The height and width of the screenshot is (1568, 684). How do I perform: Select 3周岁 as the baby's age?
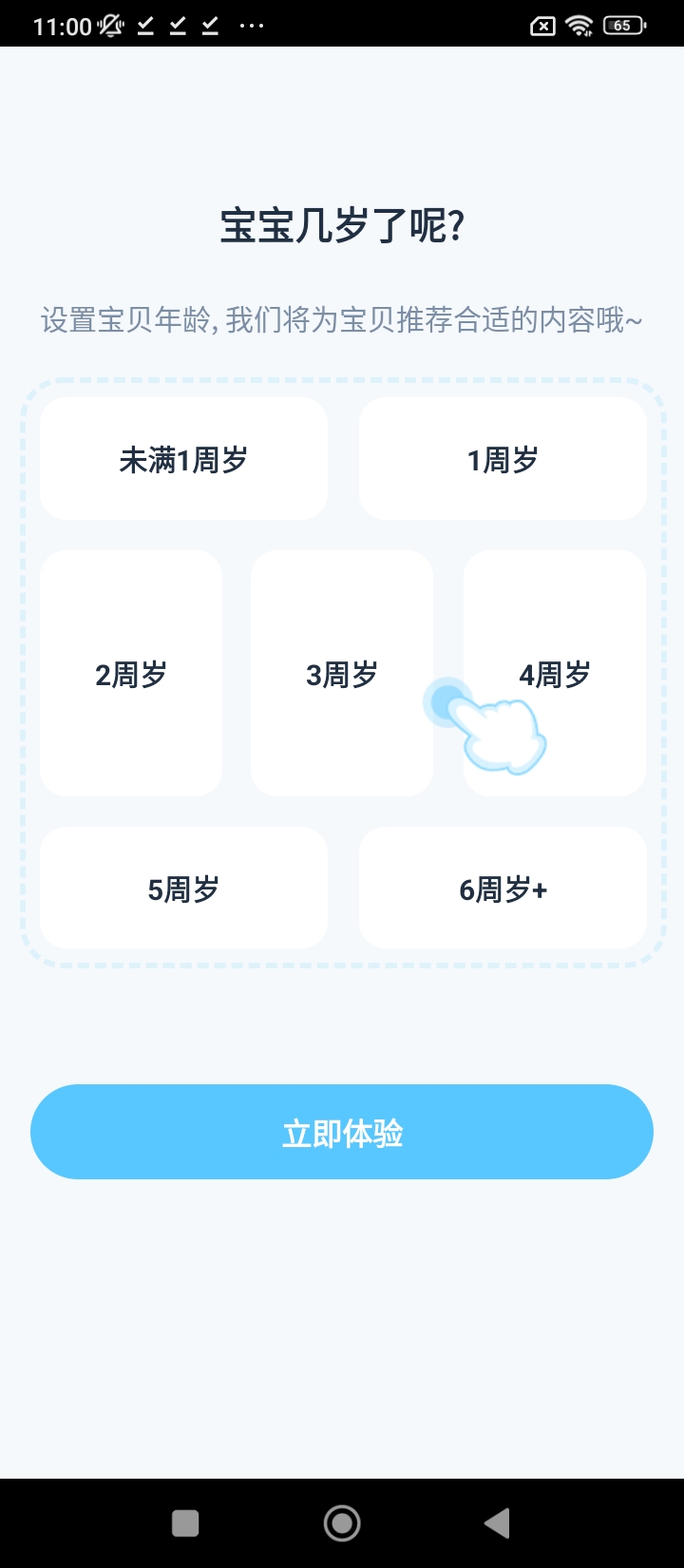(x=341, y=674)
